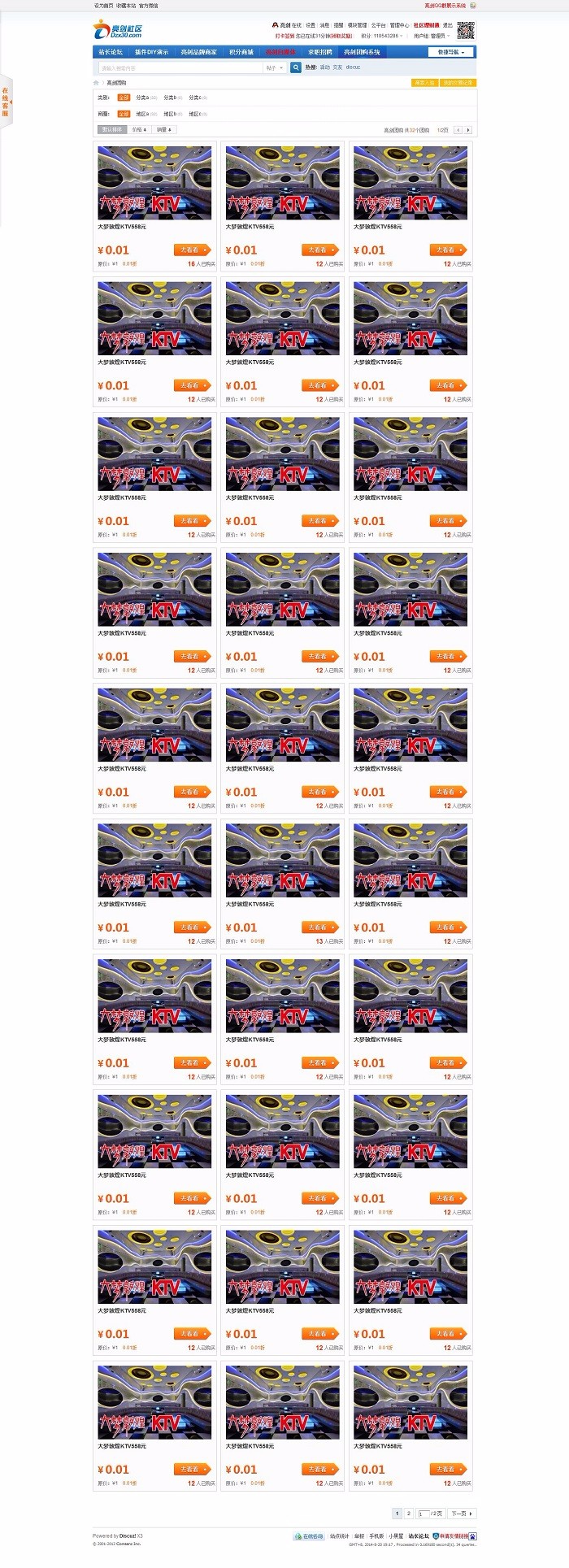Sort listings by 销量
Viewport: 569px width, 1568px height.
coord(163,129)
